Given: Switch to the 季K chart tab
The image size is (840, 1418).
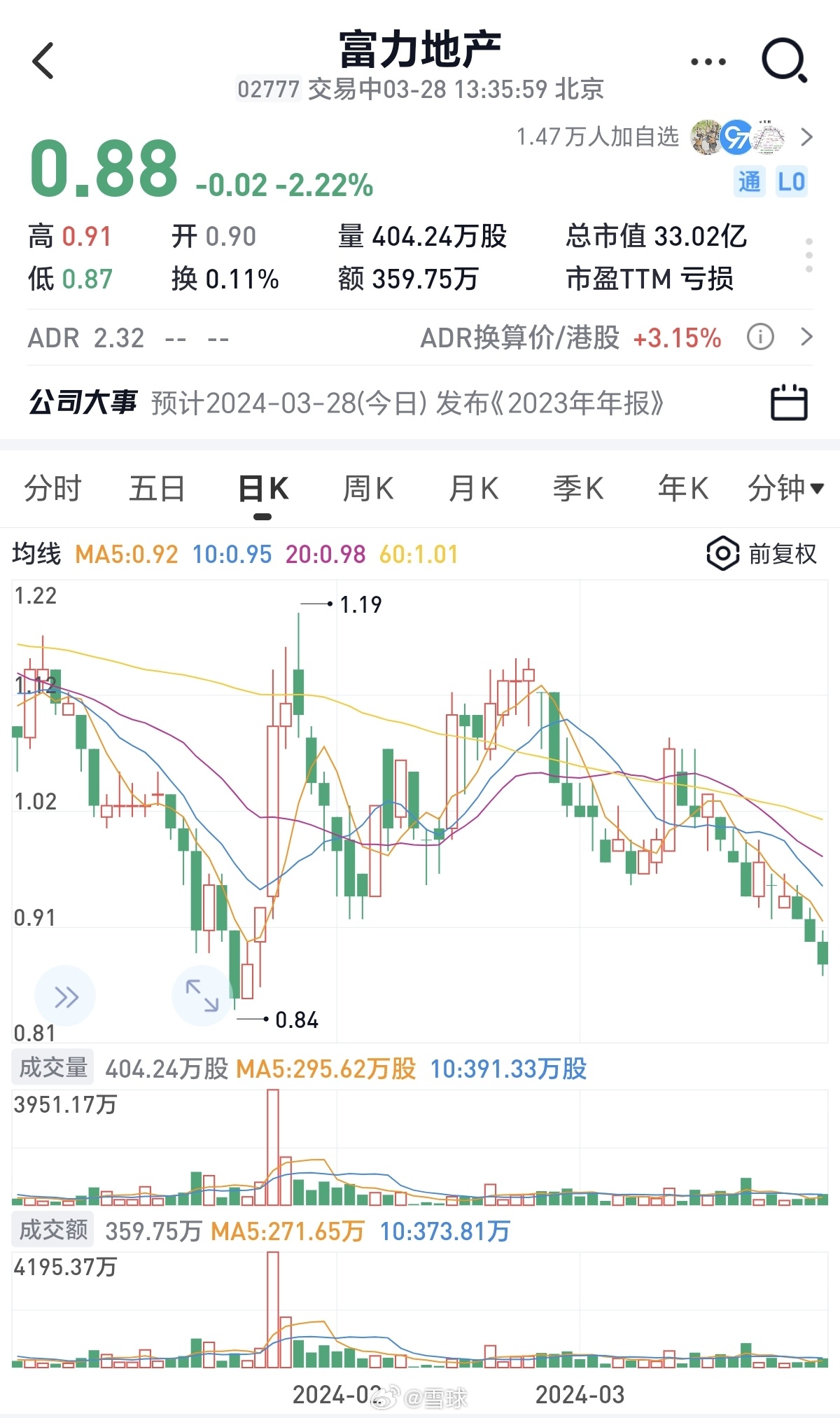Looking at the screenshot, I should click(578, 488).
